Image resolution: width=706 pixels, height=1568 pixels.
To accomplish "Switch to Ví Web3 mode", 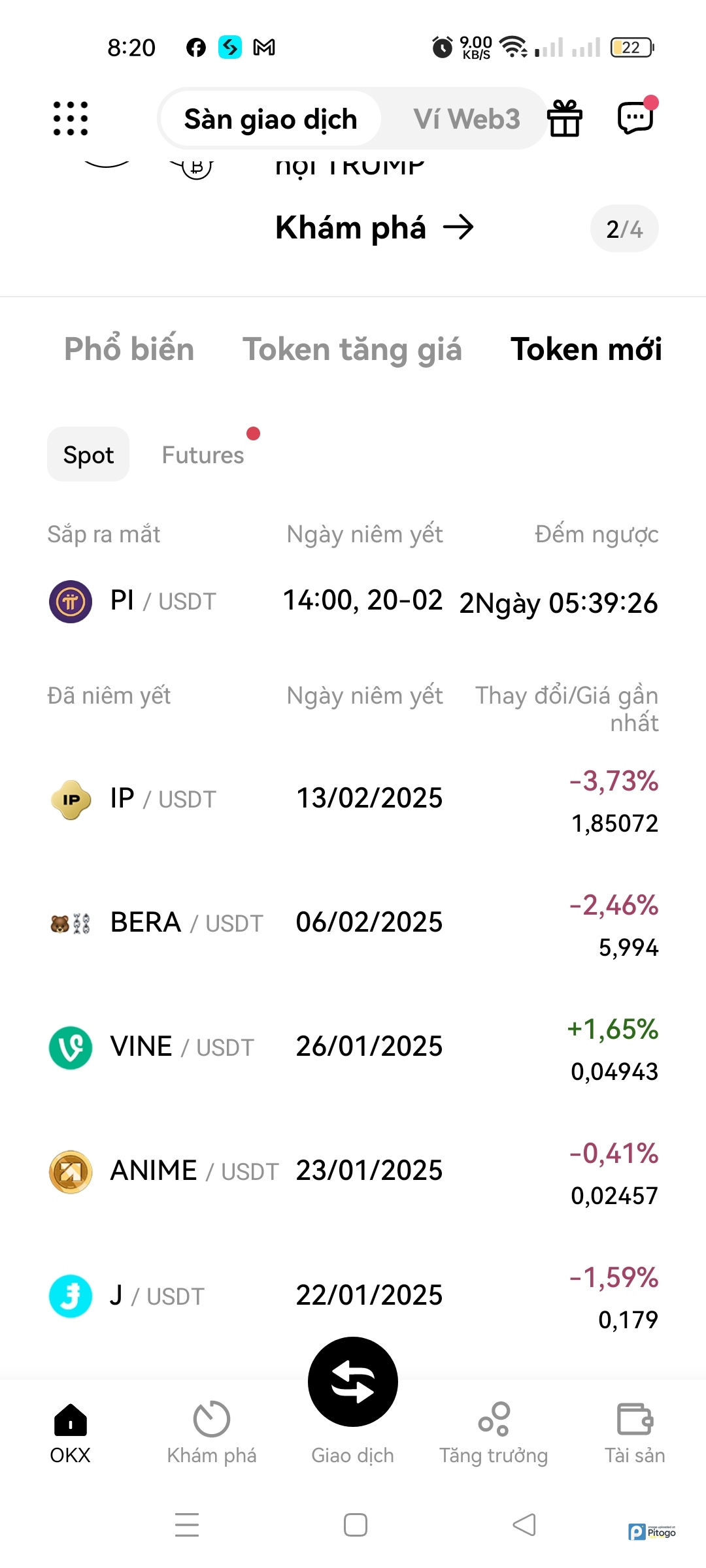I will [466, 119].
